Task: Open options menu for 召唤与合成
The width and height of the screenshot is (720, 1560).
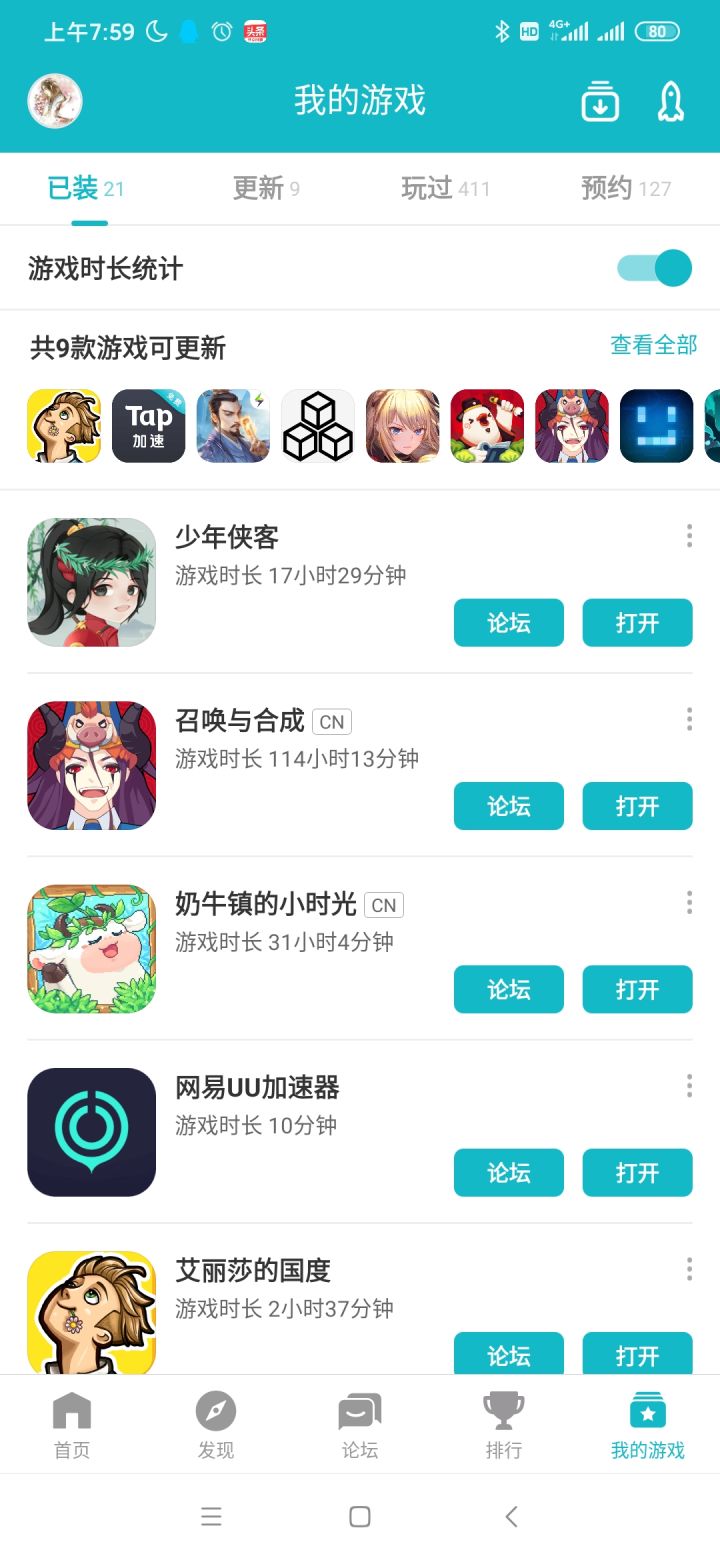Action: pyautogui.click(x=688, y=719)
